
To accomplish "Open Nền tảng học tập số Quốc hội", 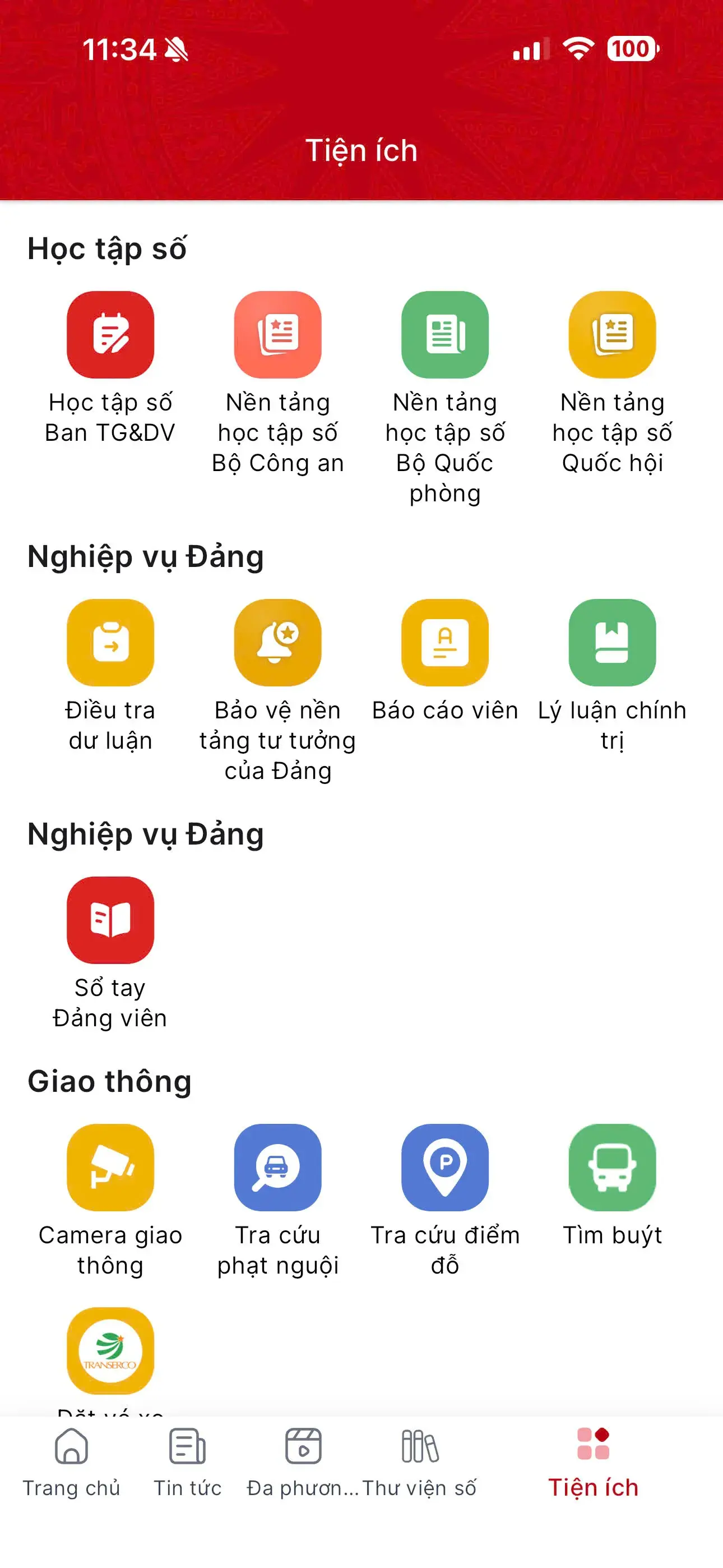I will (613, 335).
